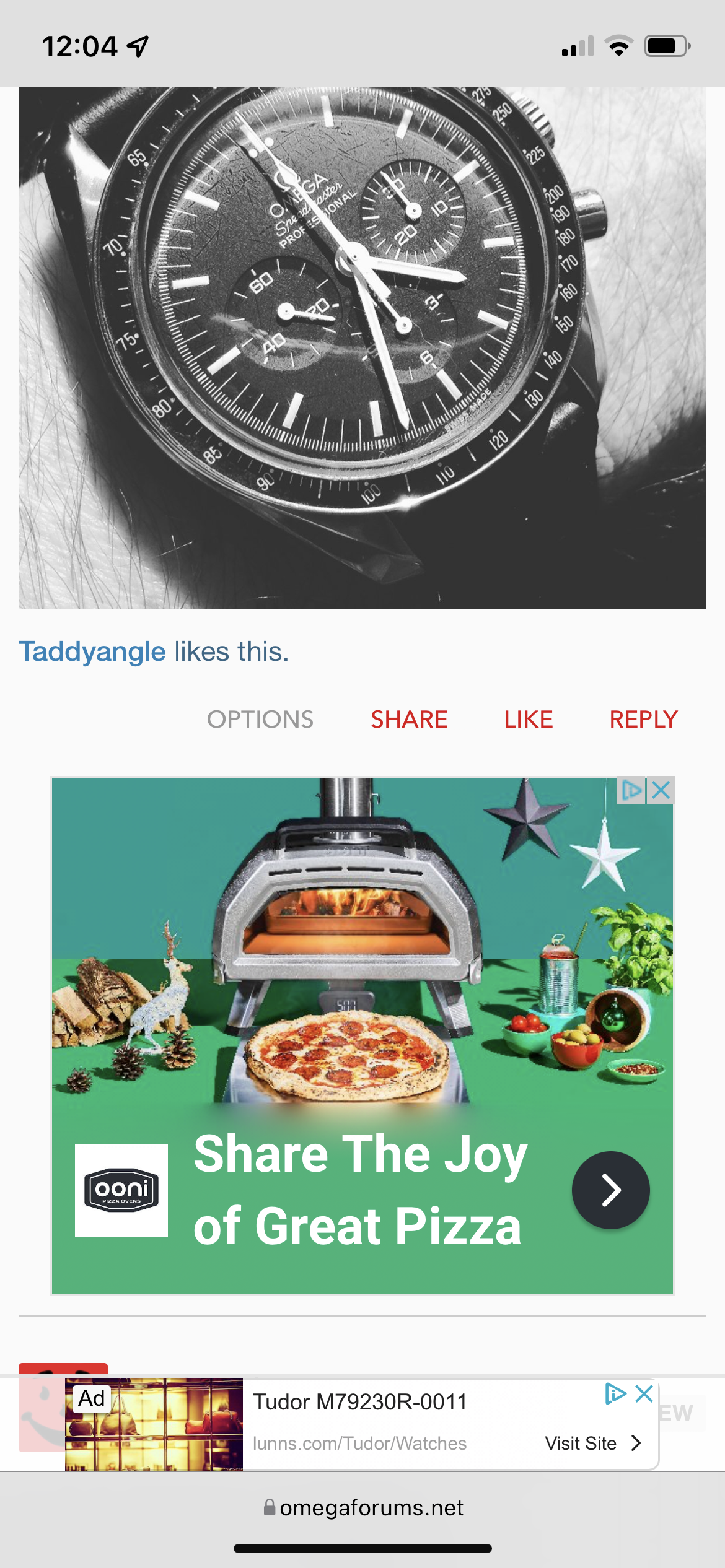Share this forum post

click(x=409, y=720)
